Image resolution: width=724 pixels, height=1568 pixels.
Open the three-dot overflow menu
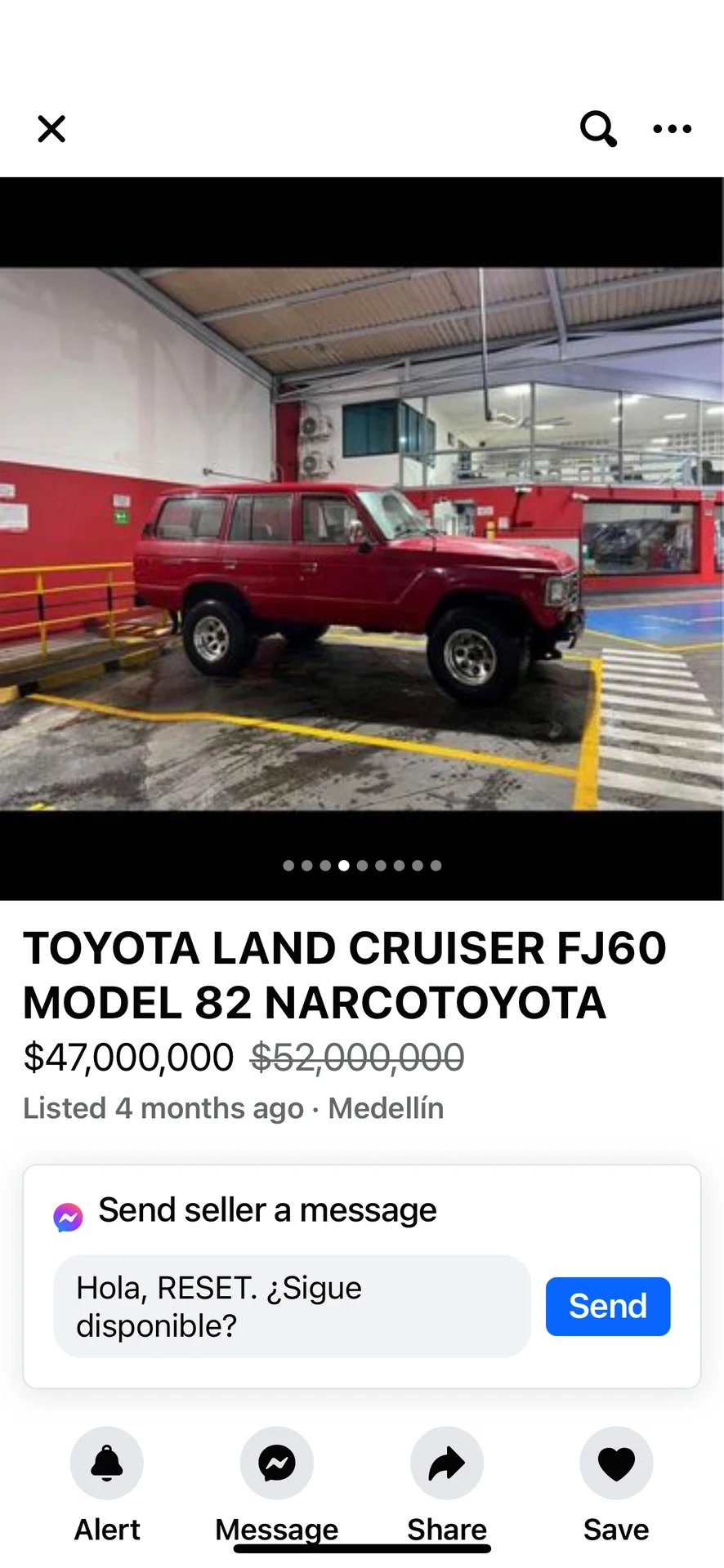click(x=672, y=129)
